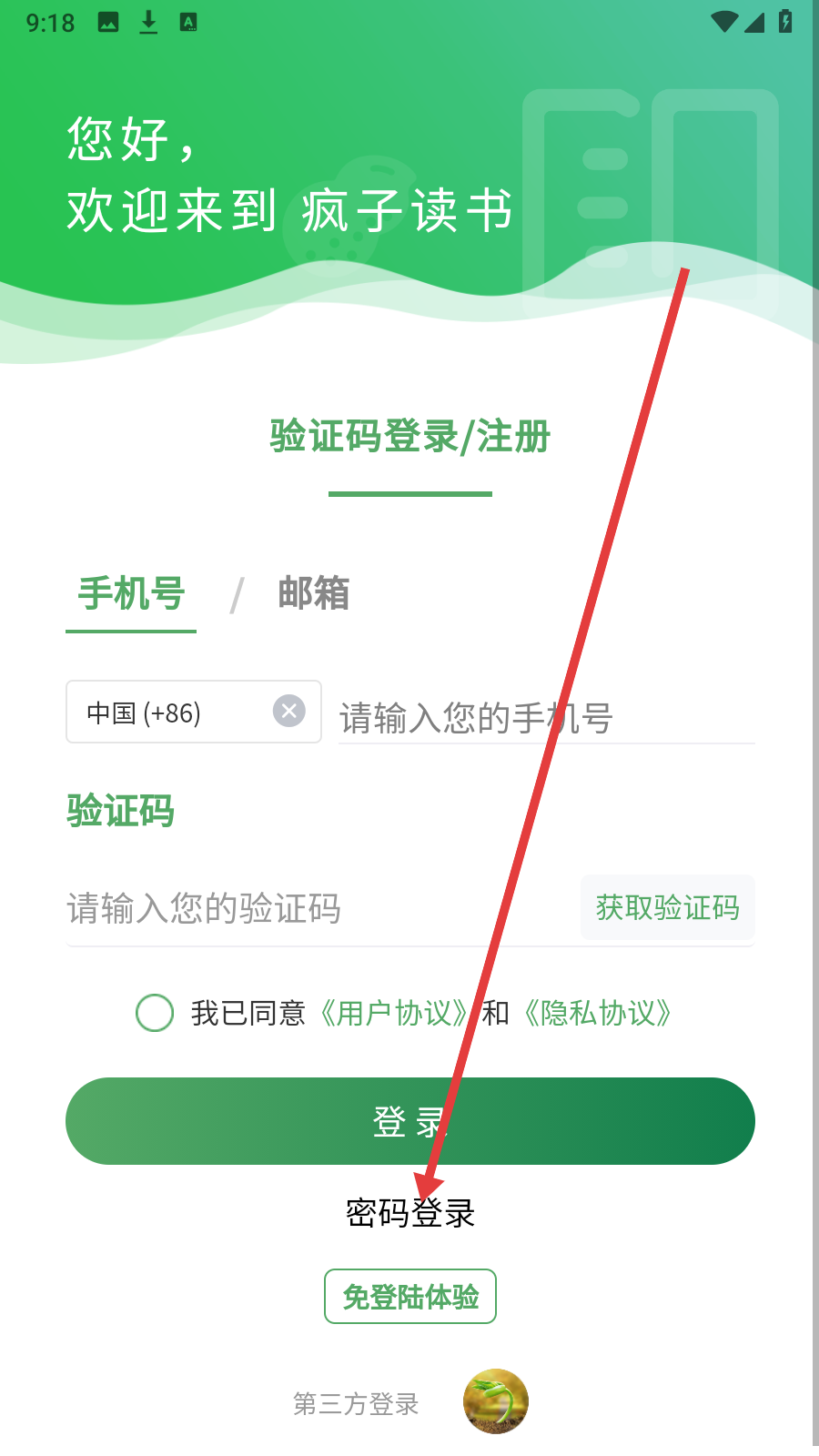Open the 中国 (+86) country code selector
The height and width of the screenshot is (1456, 819).
coord(164,713)
